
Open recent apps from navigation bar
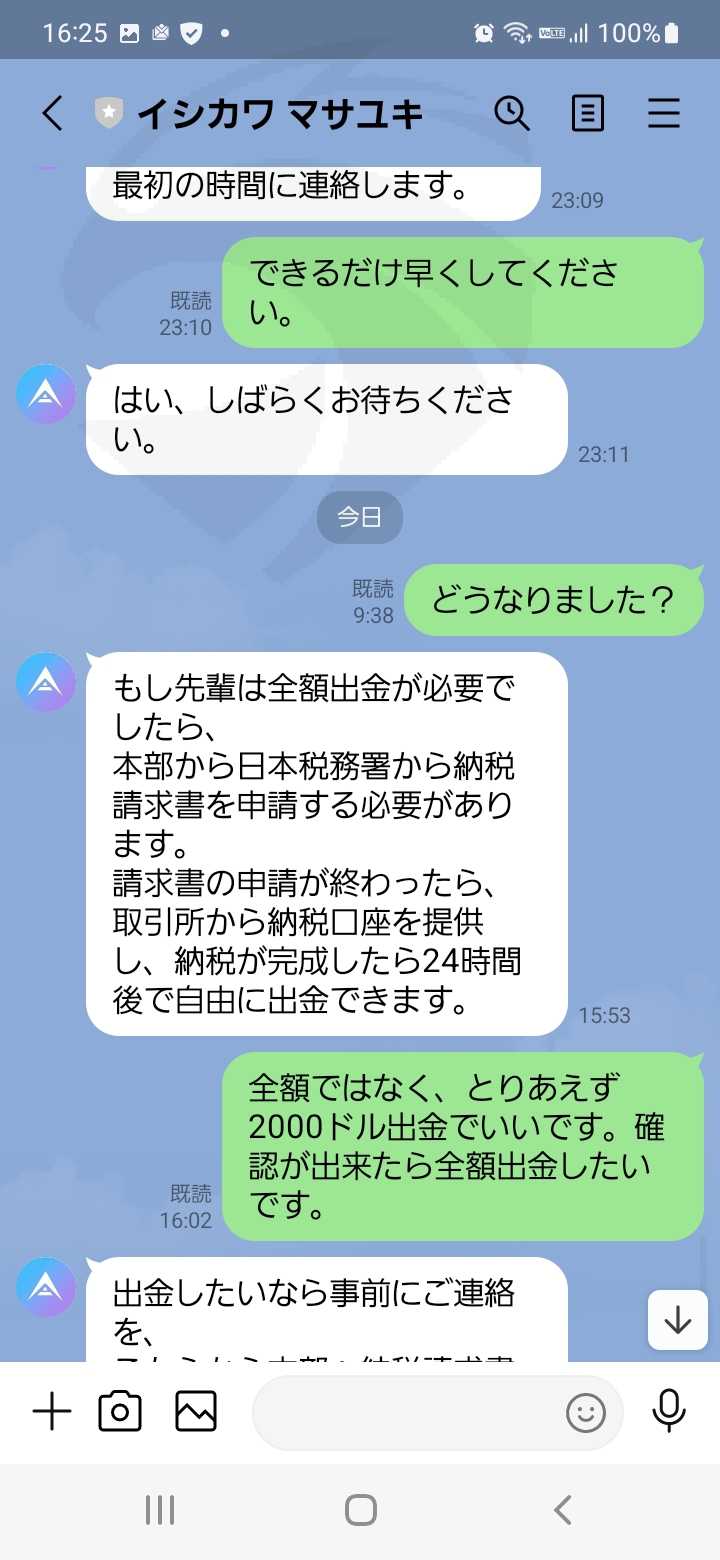pos(160,1510)
